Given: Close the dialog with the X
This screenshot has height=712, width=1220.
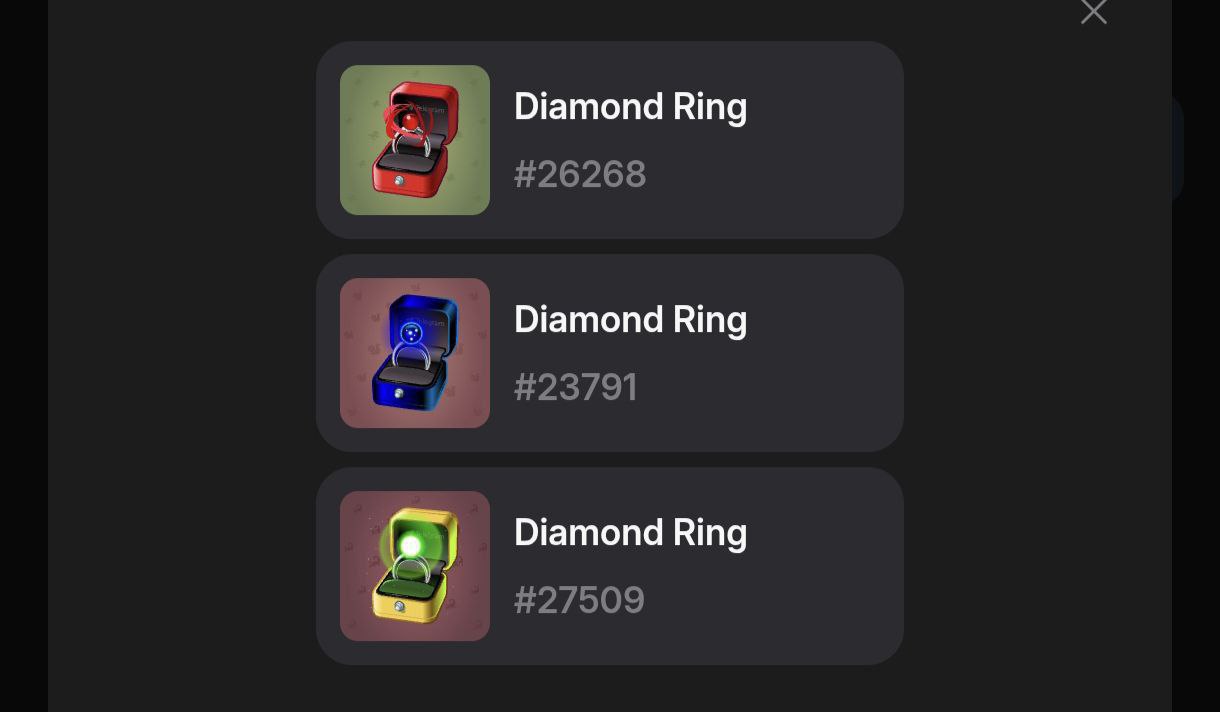Looking at the screenshot, I should click(x=1093, y=12).
